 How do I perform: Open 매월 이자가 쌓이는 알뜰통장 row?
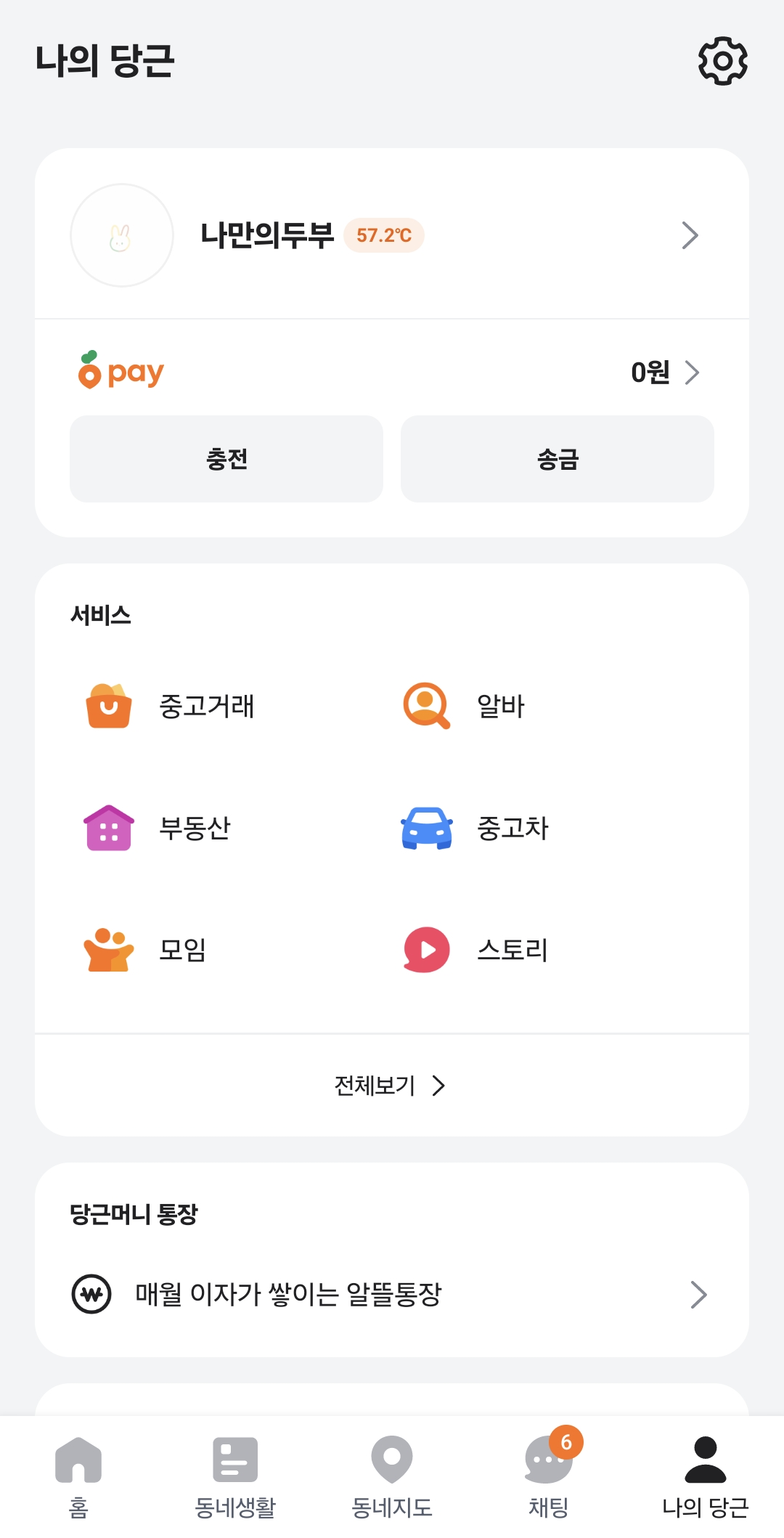click(x=392, y=1294)
